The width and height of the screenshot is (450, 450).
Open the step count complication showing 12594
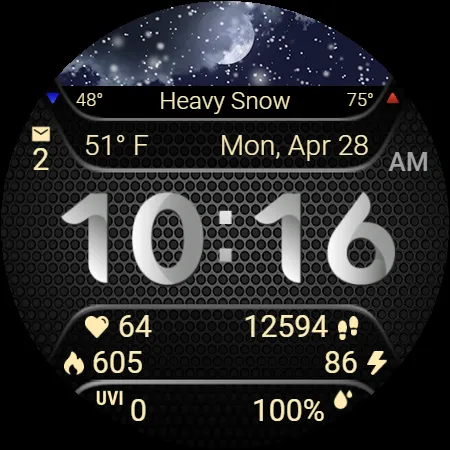pyautogui.click(x=302, y=327)
